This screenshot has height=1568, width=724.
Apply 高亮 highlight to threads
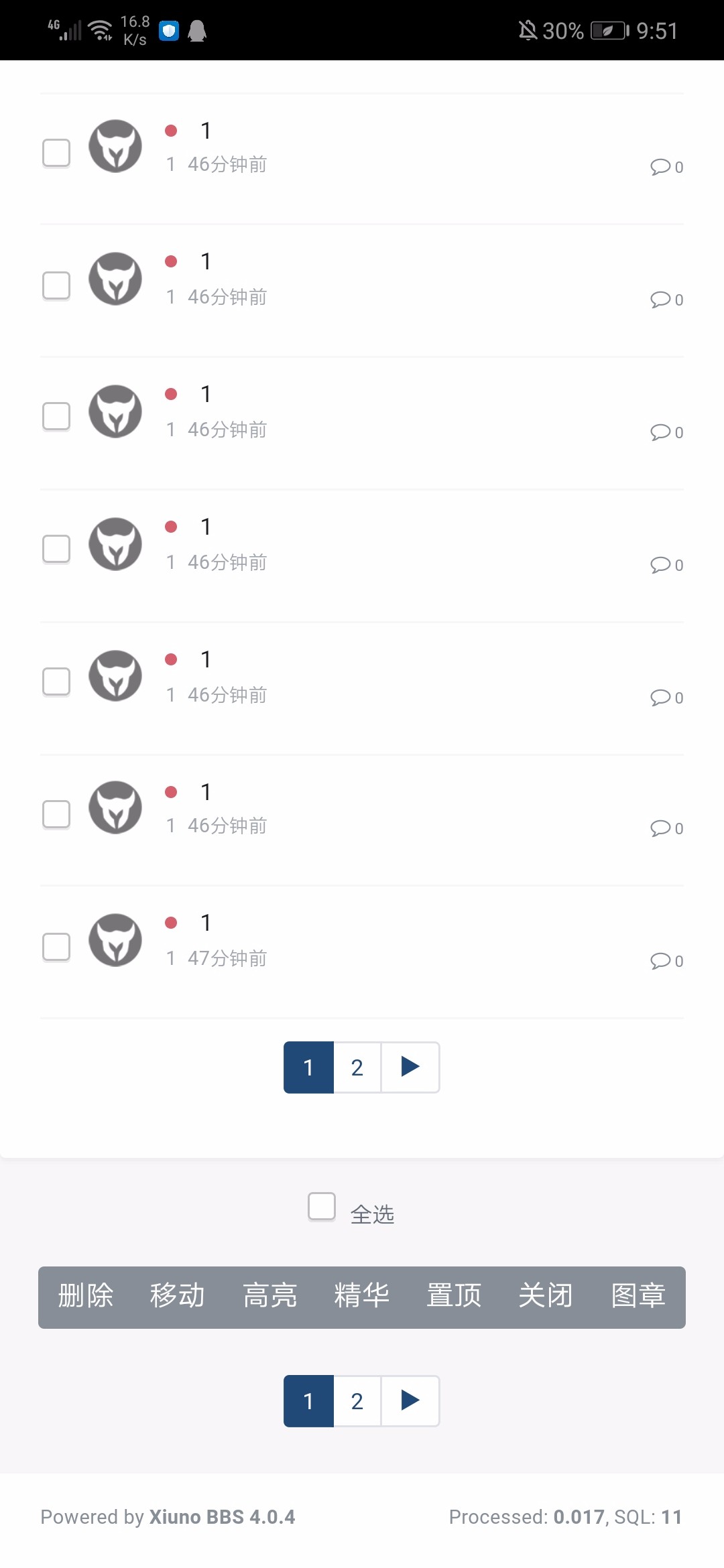(269, 1296)
